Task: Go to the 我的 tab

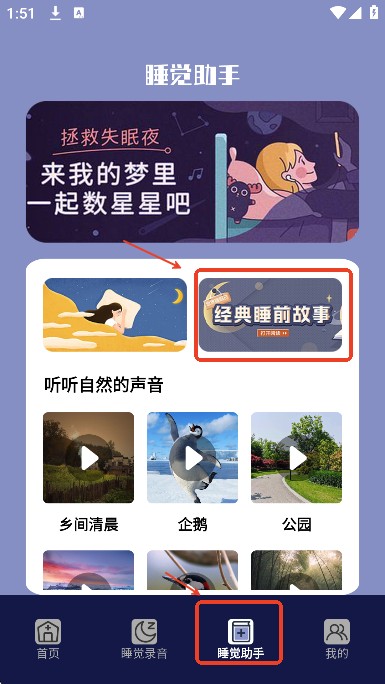Action: coord(337,639)
